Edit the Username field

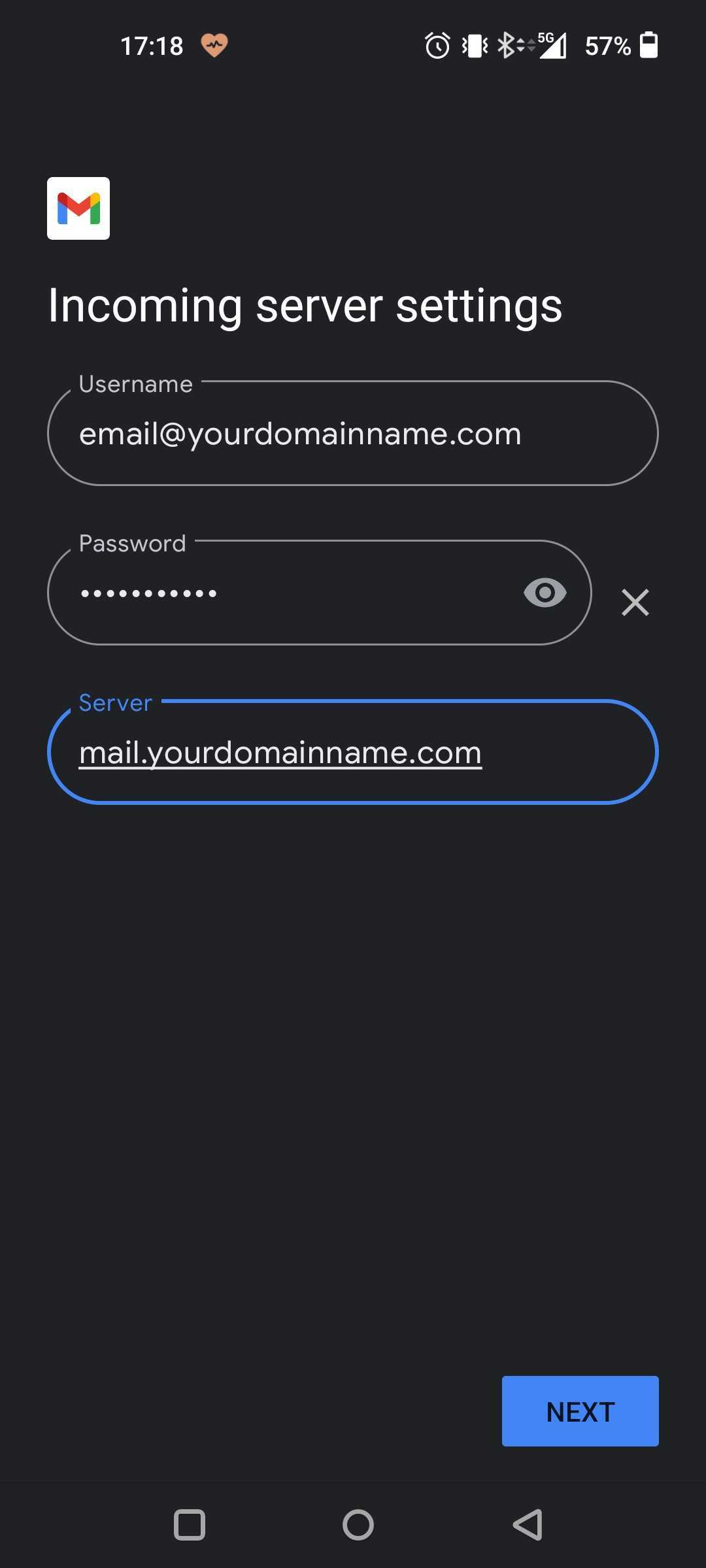coord(352,433)
